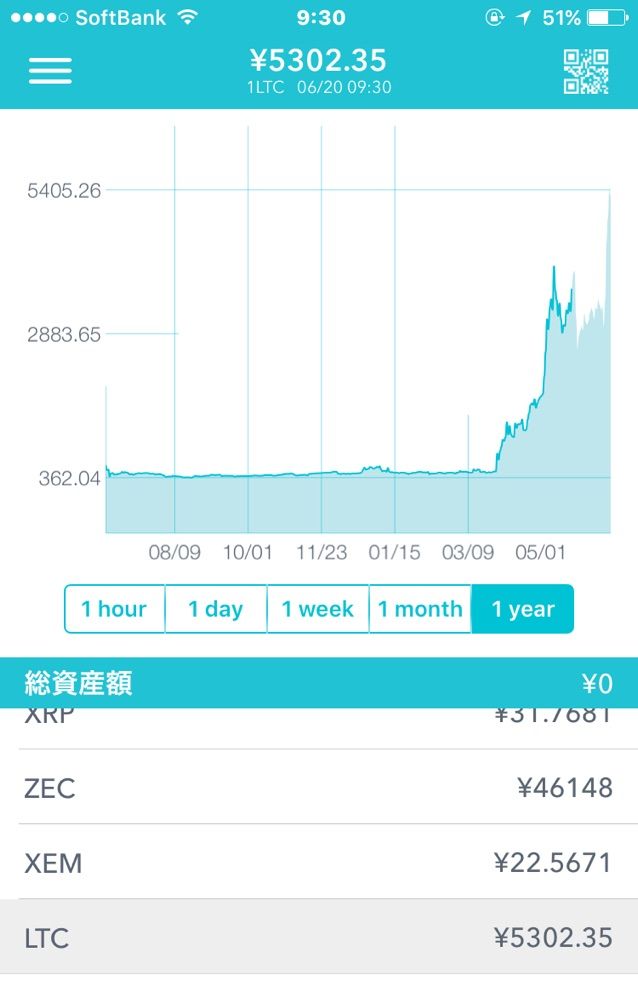Open the ZEC currency row

click(x=318, y=788)
